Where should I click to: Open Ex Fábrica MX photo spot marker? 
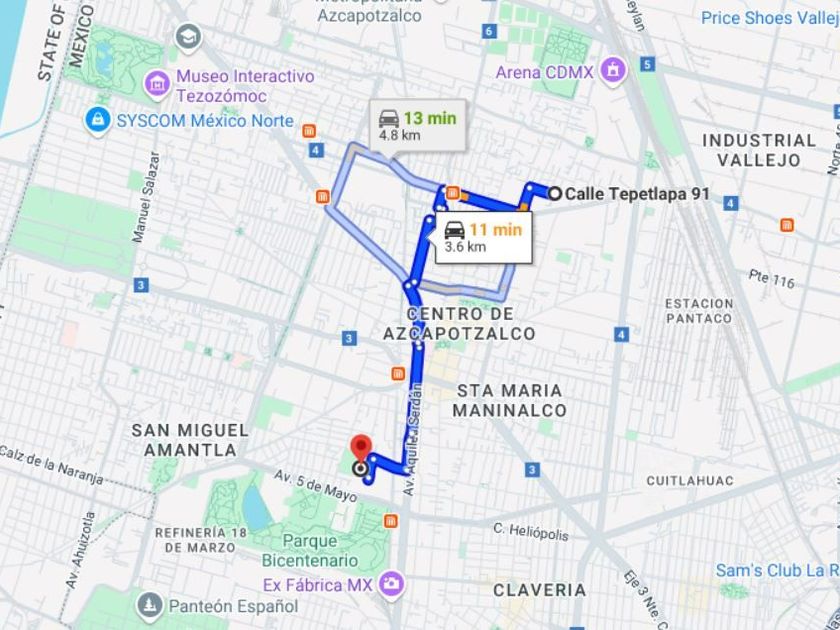pyautogui.click(x=392, y=584)
